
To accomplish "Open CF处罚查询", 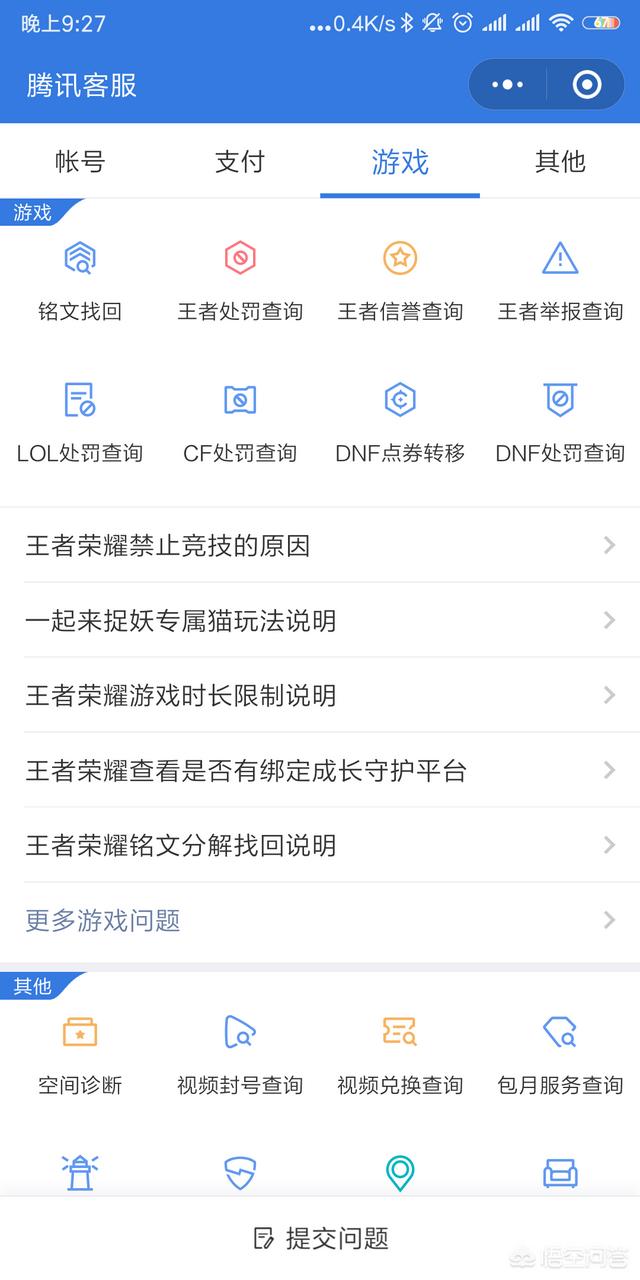I will click(x=240, y=422).
